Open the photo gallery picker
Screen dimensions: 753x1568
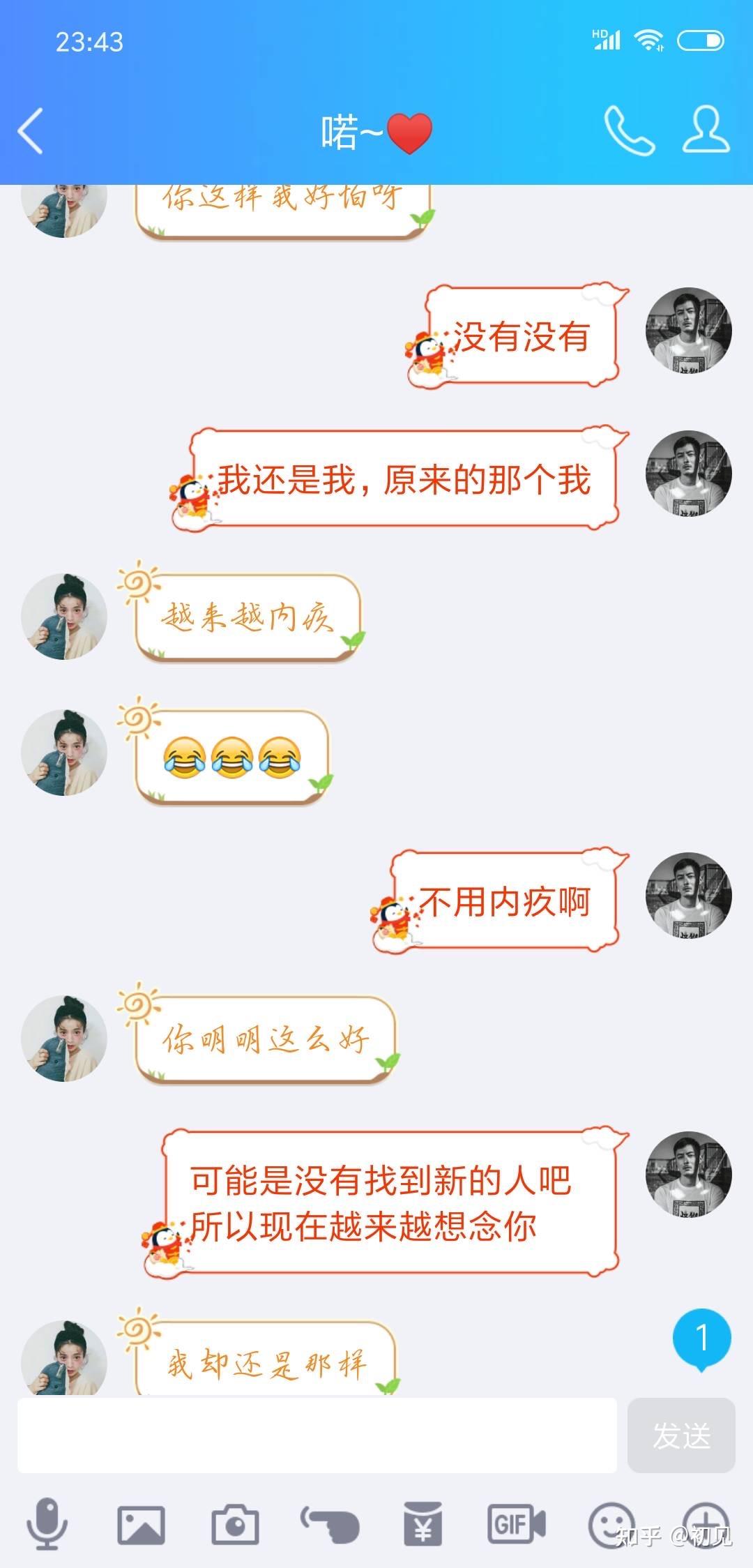[141, 1524]
